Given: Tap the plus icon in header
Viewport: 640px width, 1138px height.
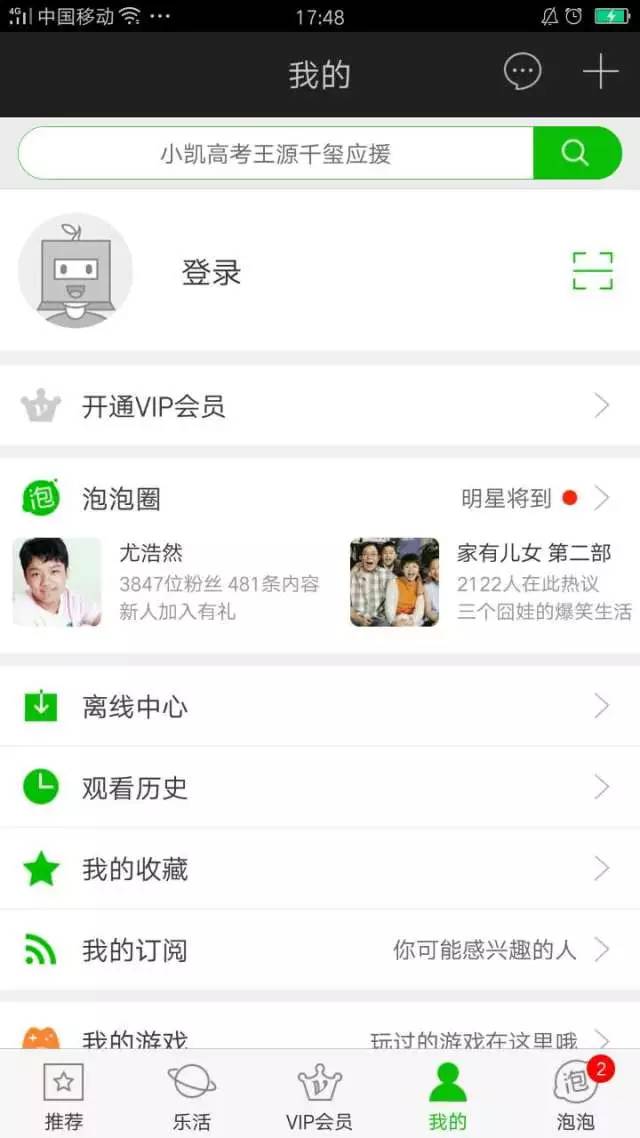Looking at the screenshot, I should point(600,72).
